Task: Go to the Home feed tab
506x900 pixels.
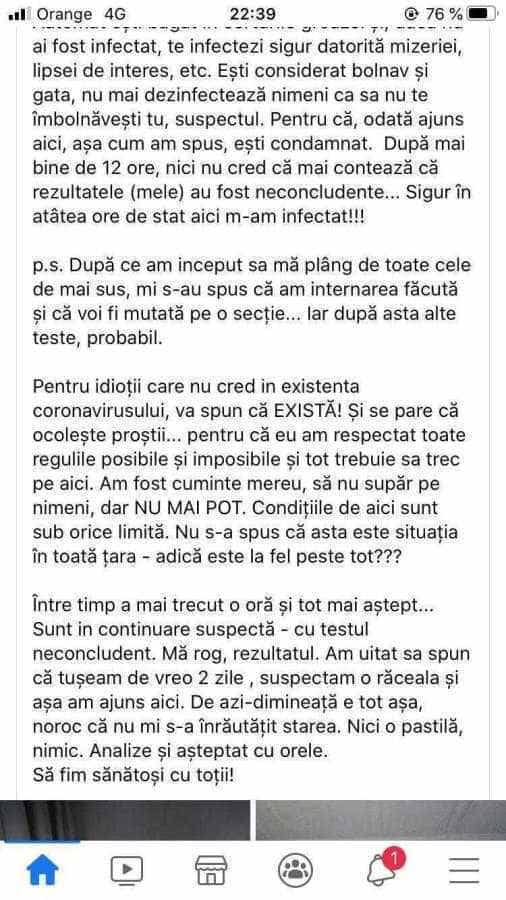Action: point(42,870)
